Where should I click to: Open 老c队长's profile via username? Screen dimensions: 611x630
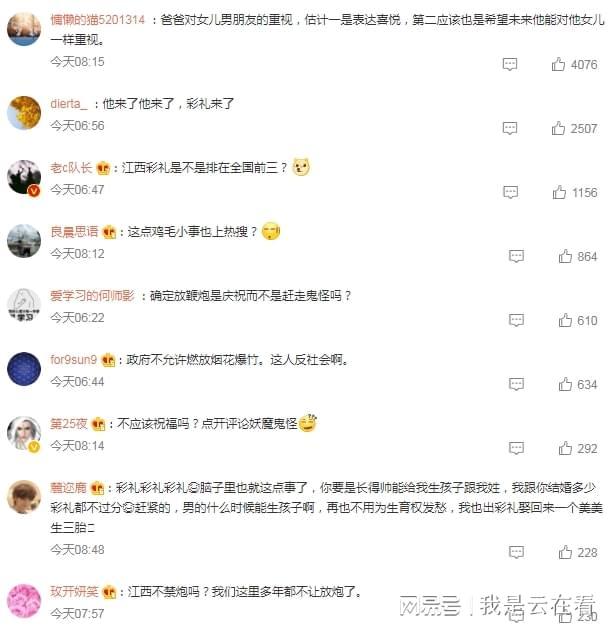point(71,167)
